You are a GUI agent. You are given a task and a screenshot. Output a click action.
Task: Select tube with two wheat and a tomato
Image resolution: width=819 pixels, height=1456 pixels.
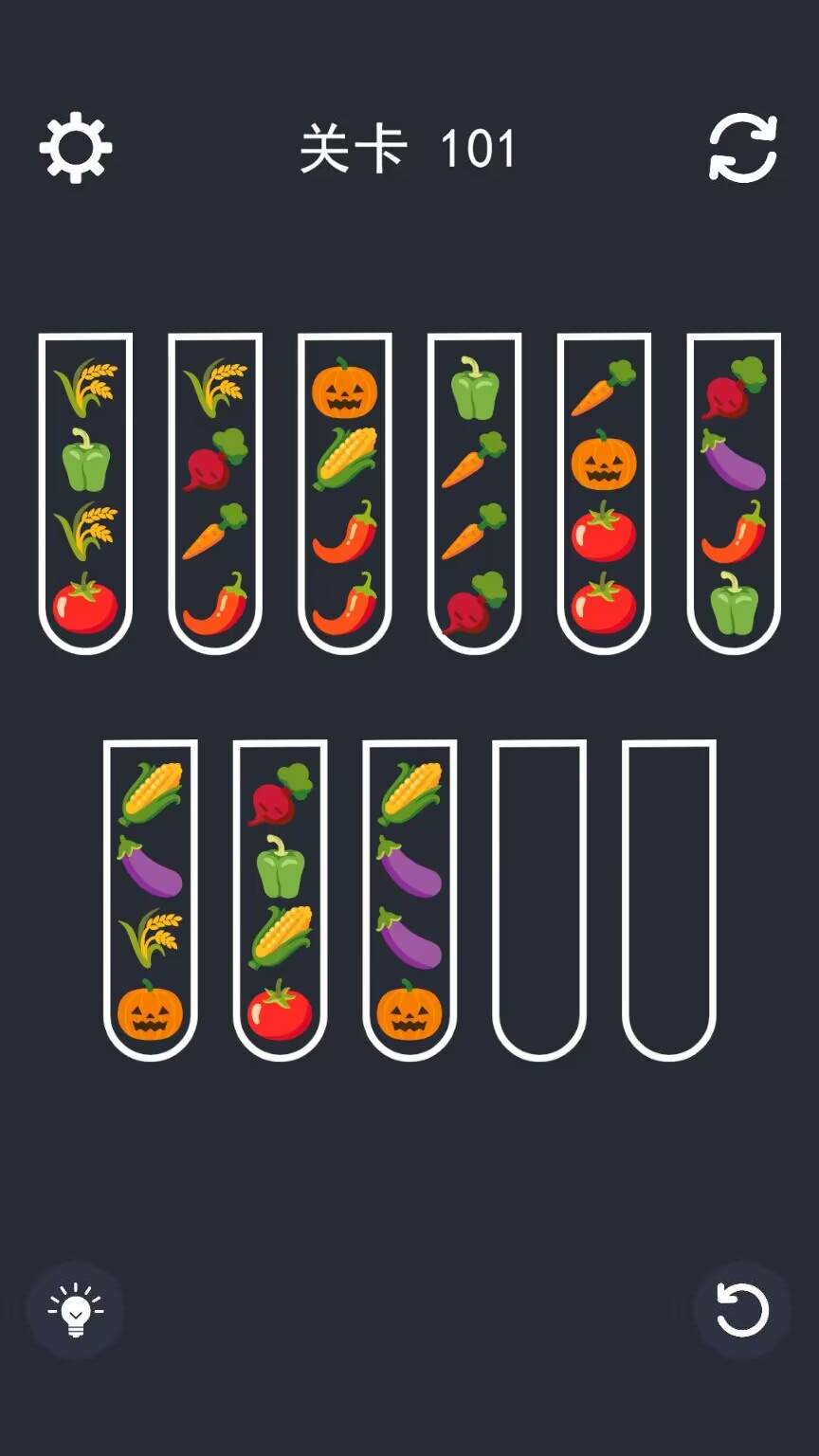[85, 493]
